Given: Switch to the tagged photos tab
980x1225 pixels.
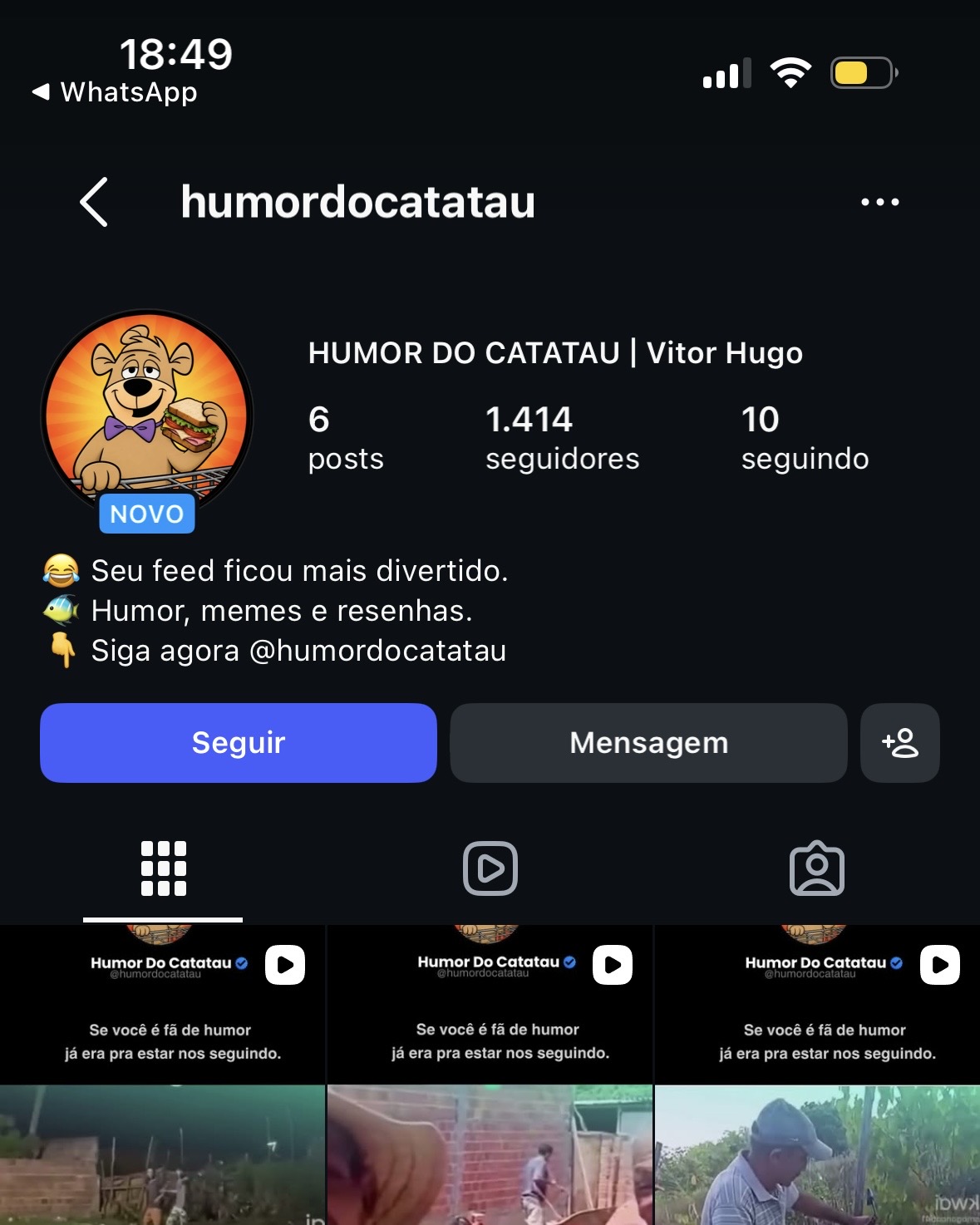Looking at the screenshot, I should point(817,868).
